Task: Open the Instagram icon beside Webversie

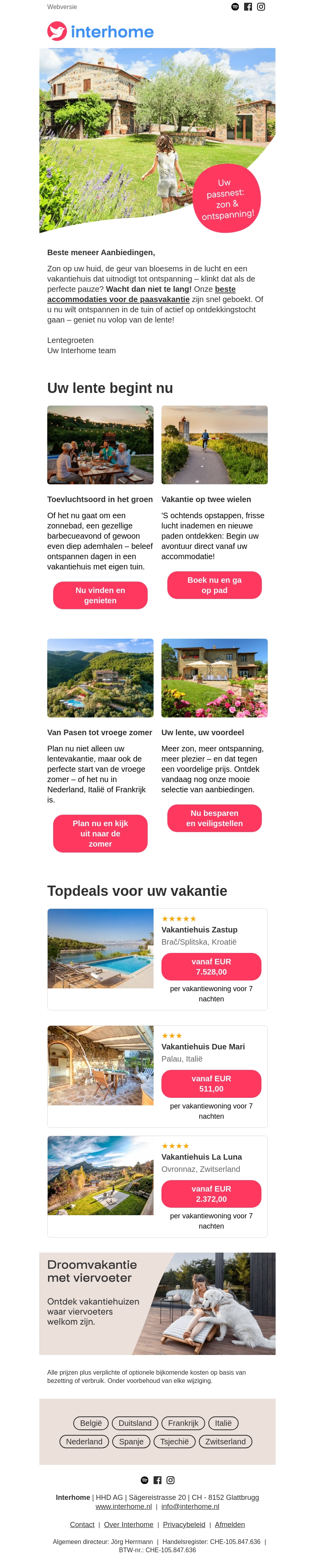Action: (261, 7)
